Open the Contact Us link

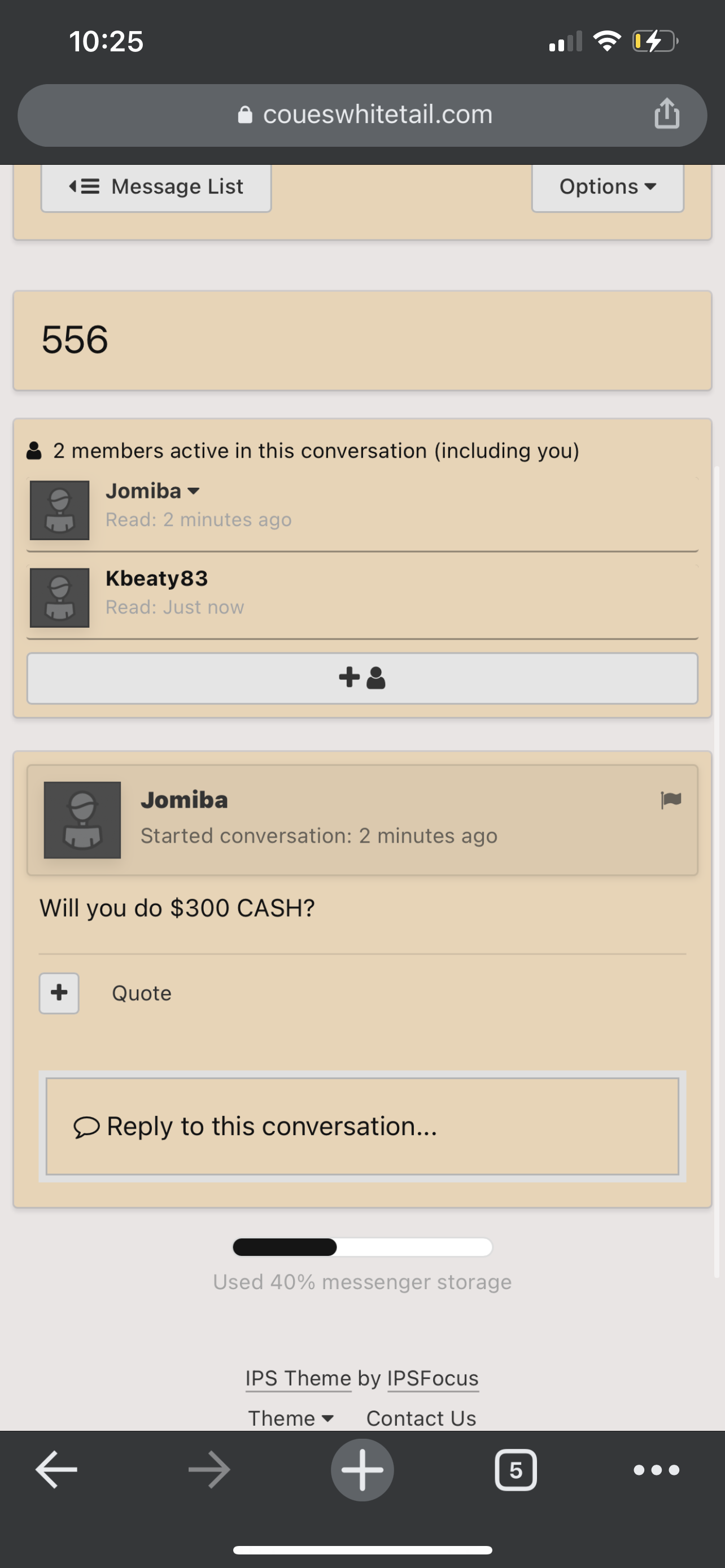pos(421,1419)
